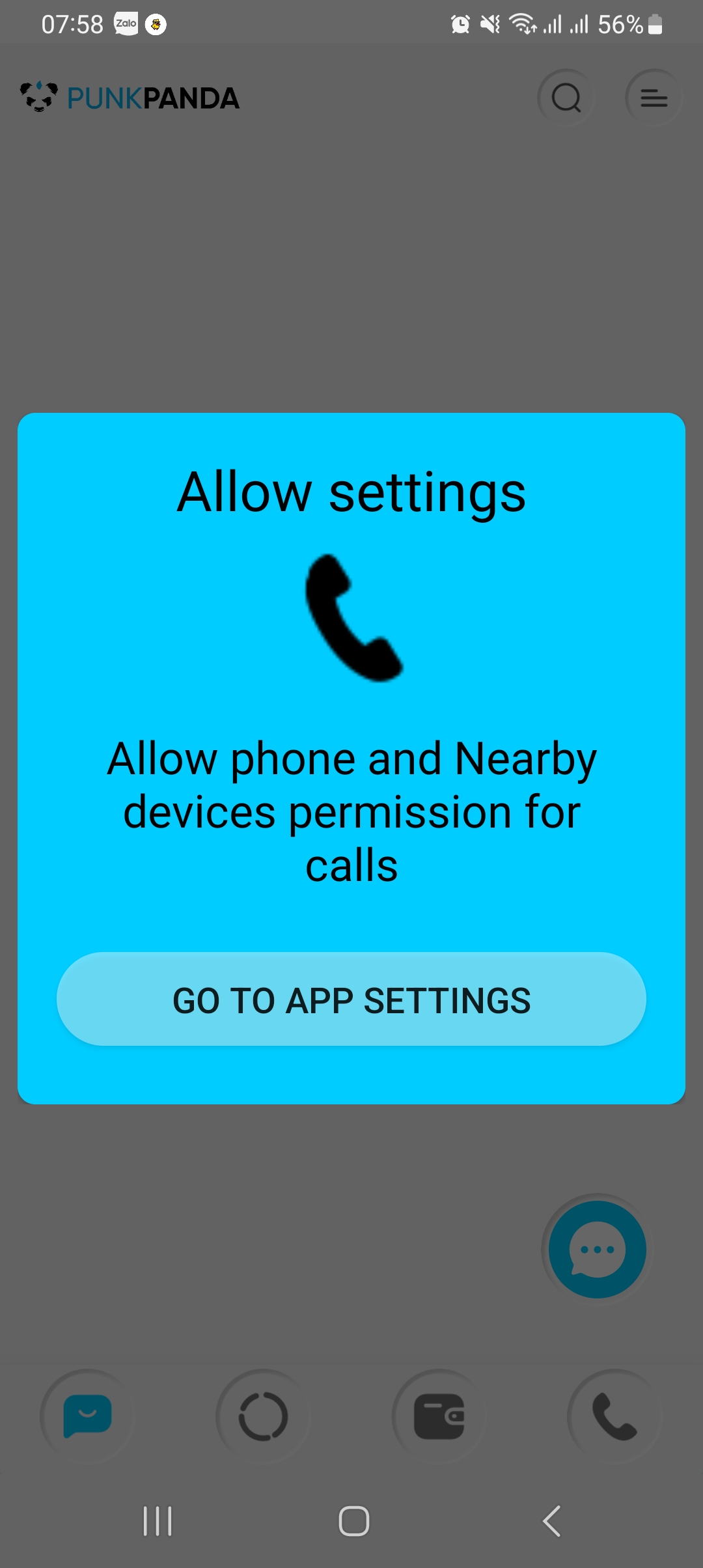The width and height of the screenshot is (703, 1568).
Task: Switch to the wallet tab
Action: (x=439, y=1416)
